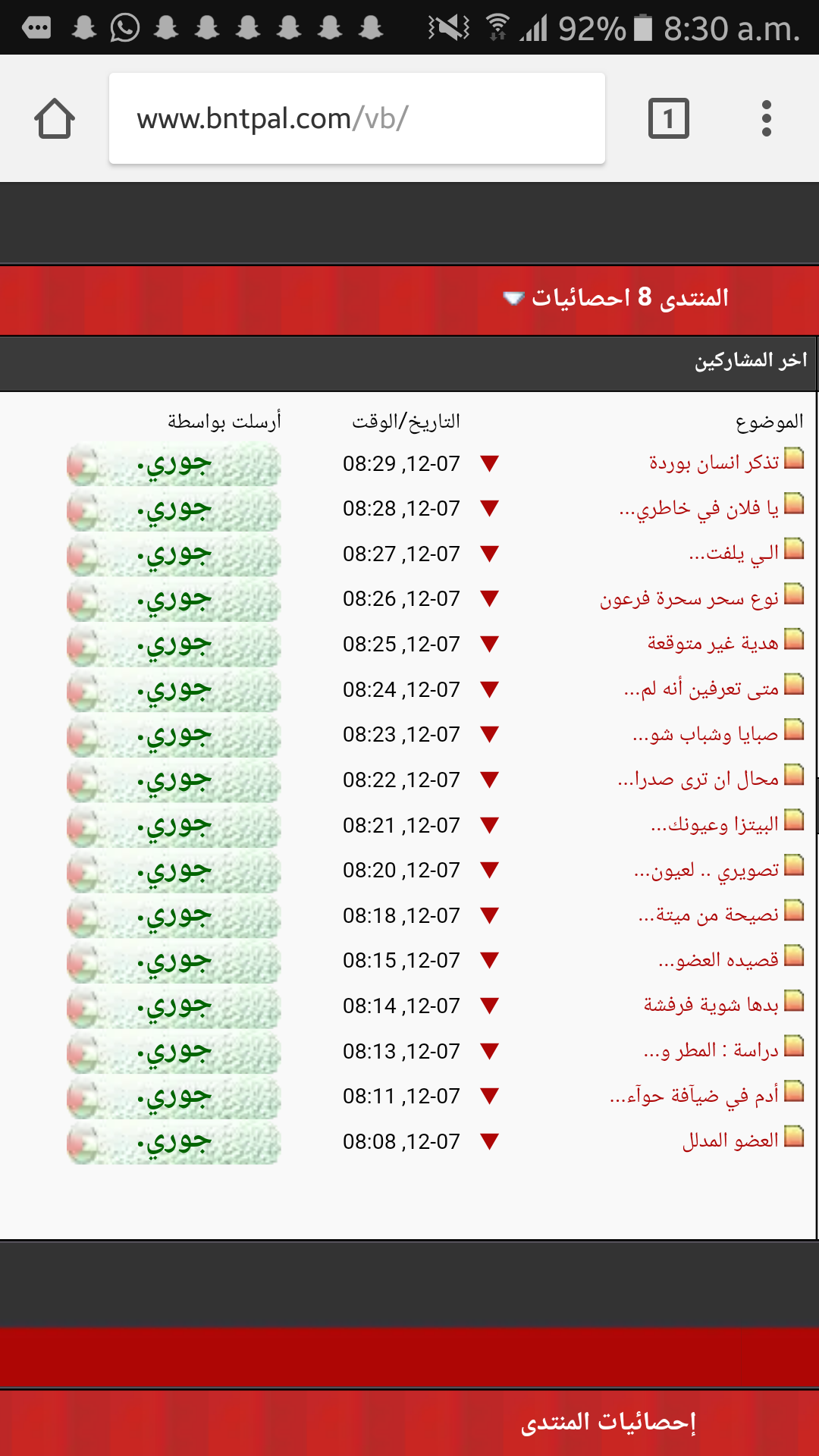Open the thread دراسة : المطر و
Image resolution: width=819 pixels, height=1456 pixels.
click(x=711, y=1050)
